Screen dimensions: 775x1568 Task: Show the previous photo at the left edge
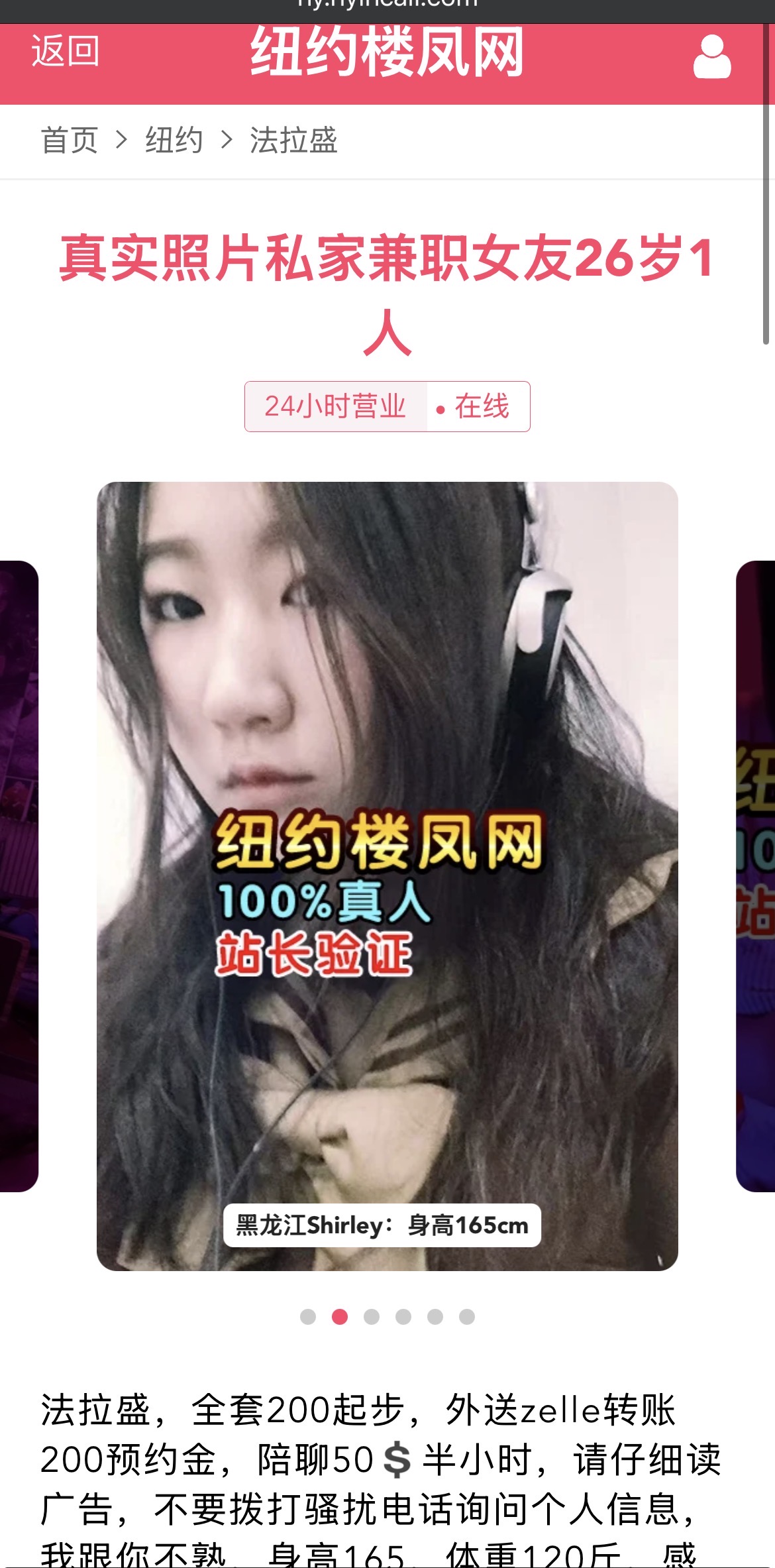point(19,875)
